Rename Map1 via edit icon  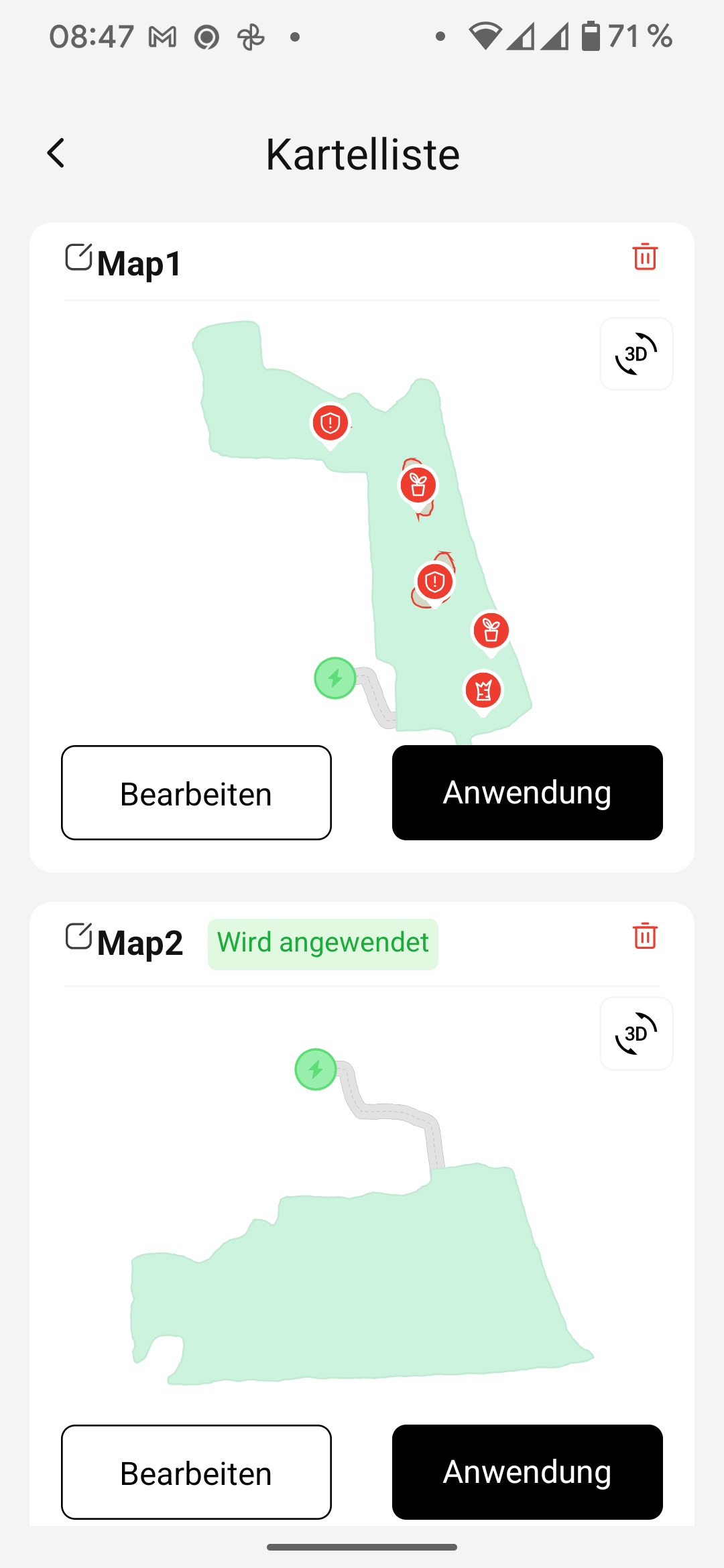tap(78, 257)
